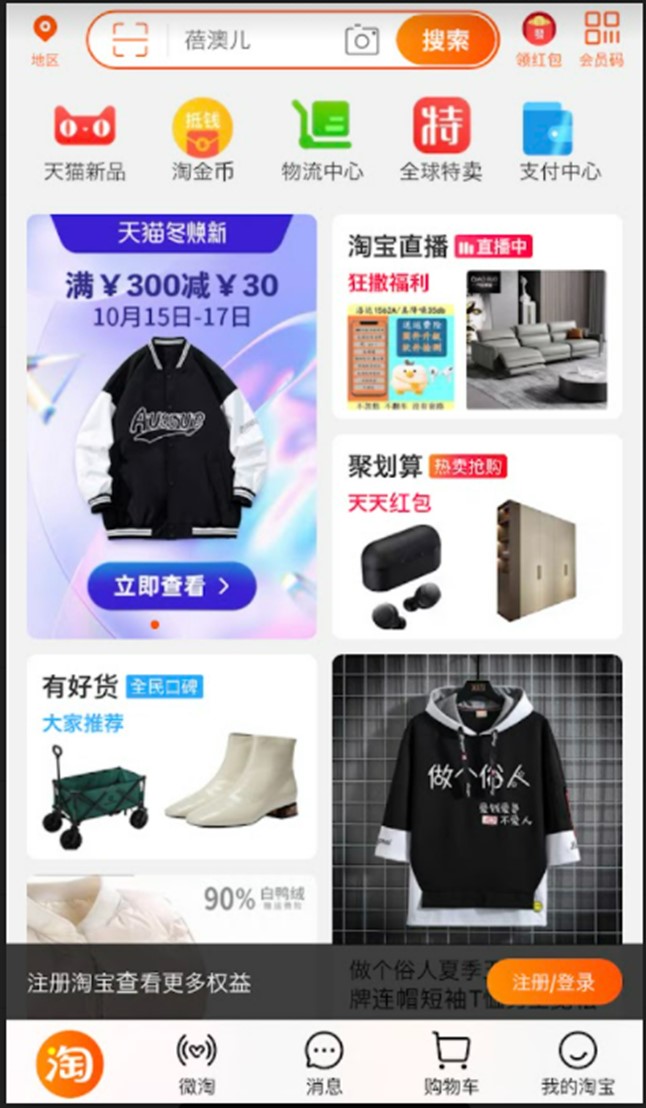Go to 淘金币 coins
Screen dimensions: 646x1108
click(x=202, y=142)
